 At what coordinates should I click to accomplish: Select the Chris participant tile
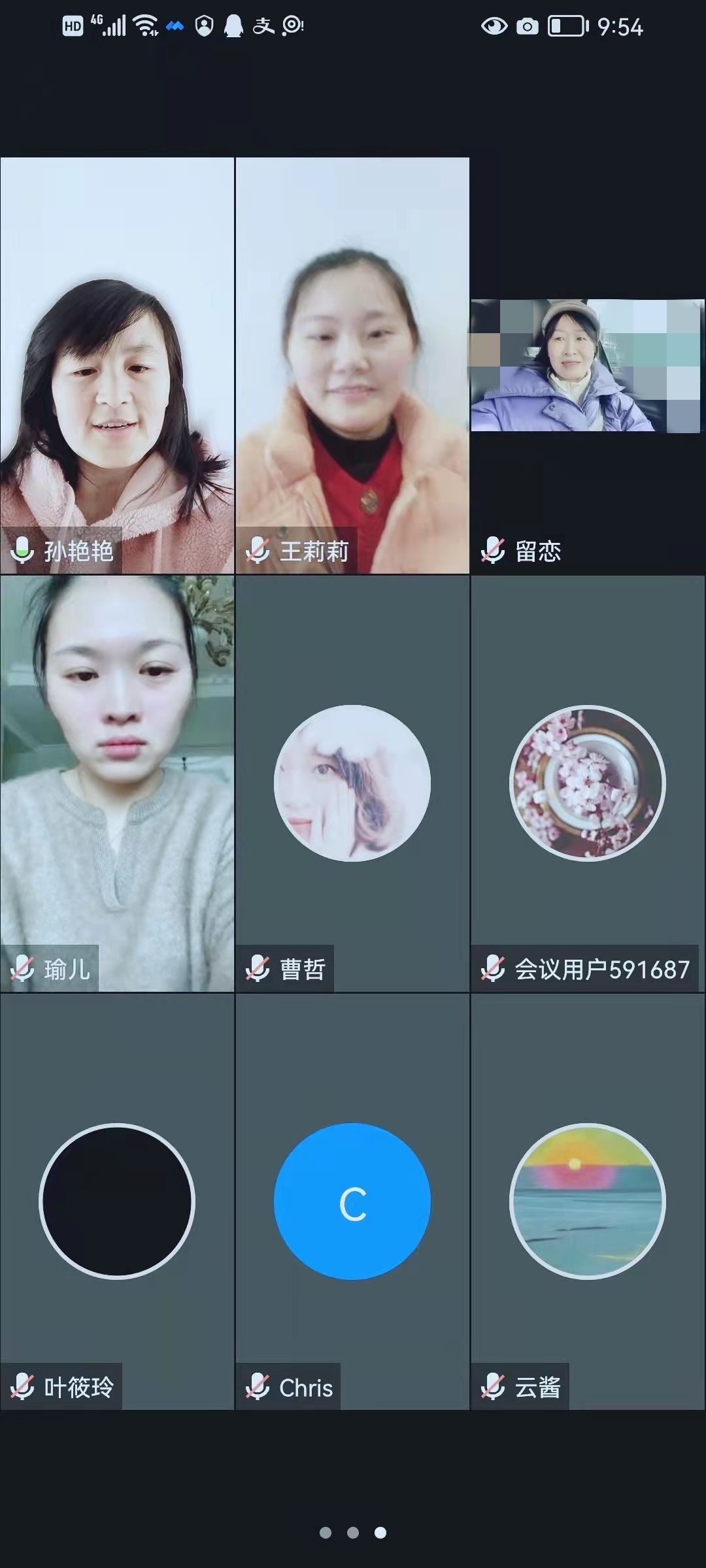pyautogui.click(x=352, y=1201)
